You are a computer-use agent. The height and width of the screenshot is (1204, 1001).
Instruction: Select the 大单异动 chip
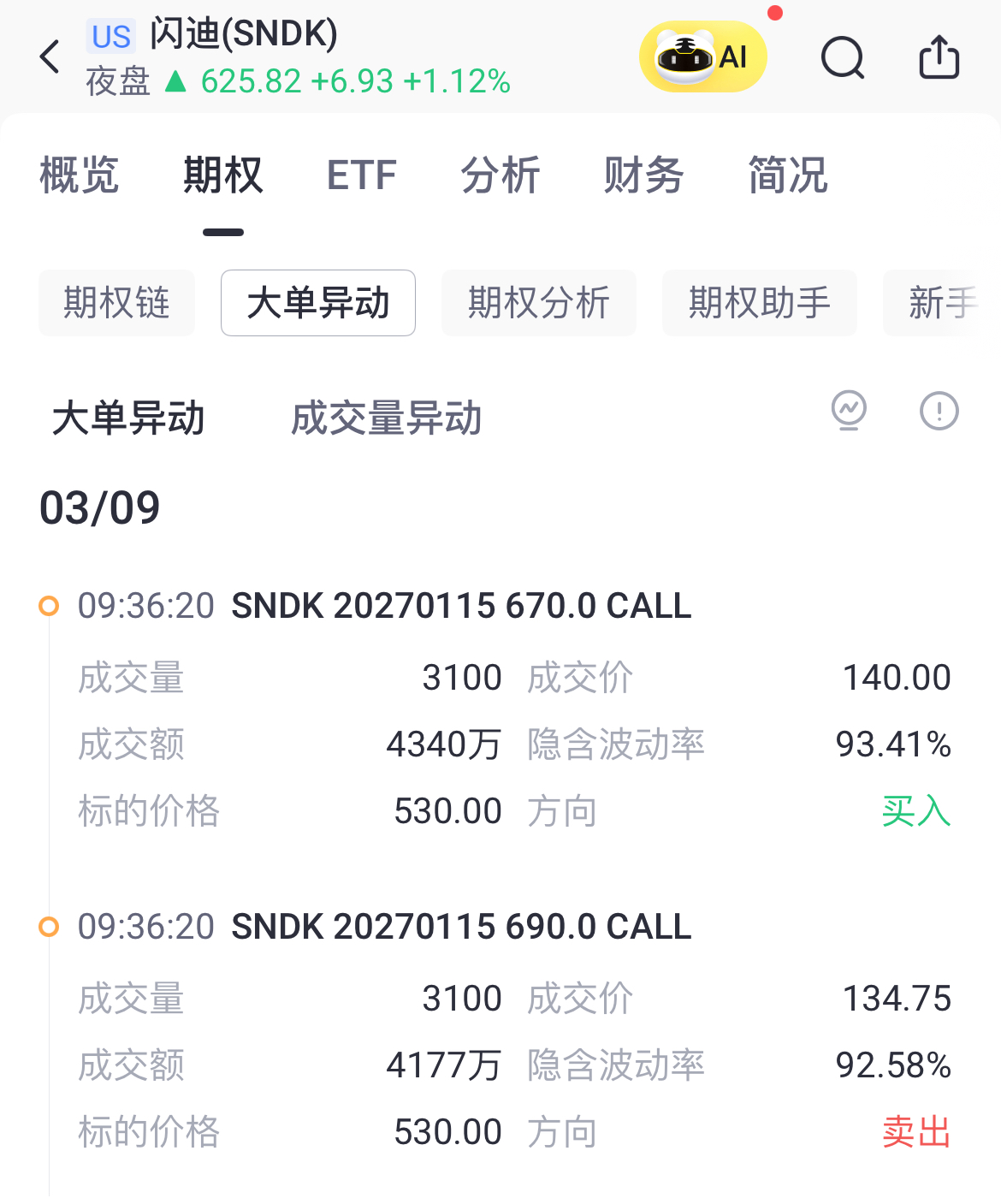pos(318,303)
